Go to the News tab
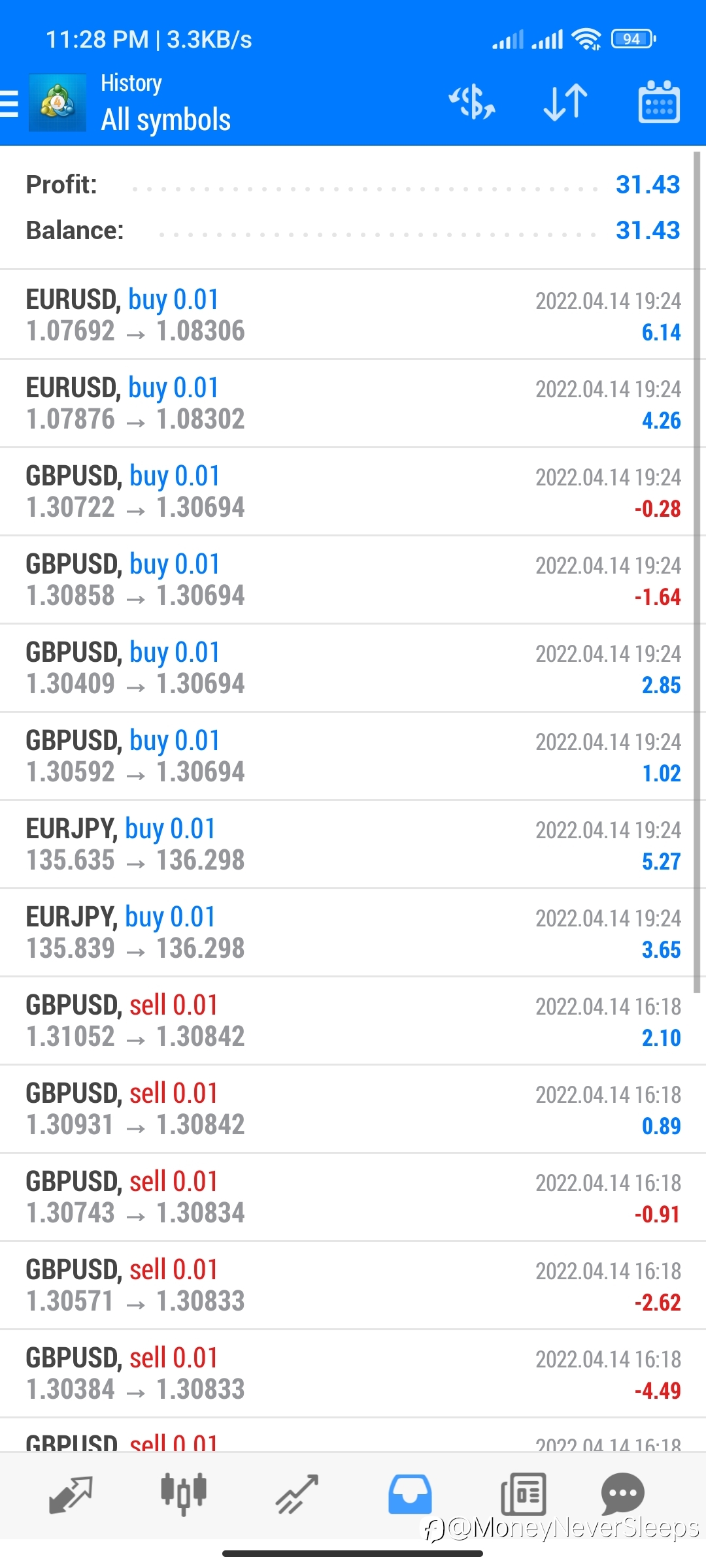This screenshot has height=1568, width=706. click(x=523, y=1495)
